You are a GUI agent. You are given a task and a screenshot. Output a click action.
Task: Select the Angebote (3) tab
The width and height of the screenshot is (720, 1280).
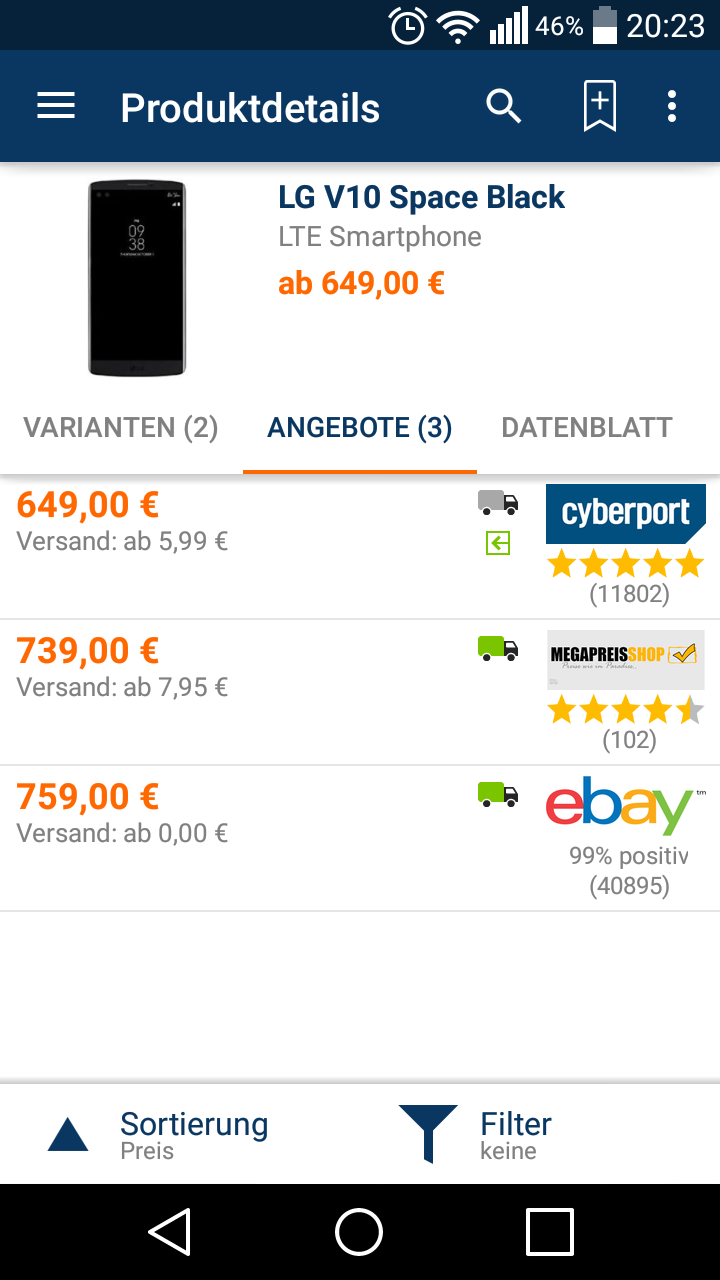[x=360, y=428]
